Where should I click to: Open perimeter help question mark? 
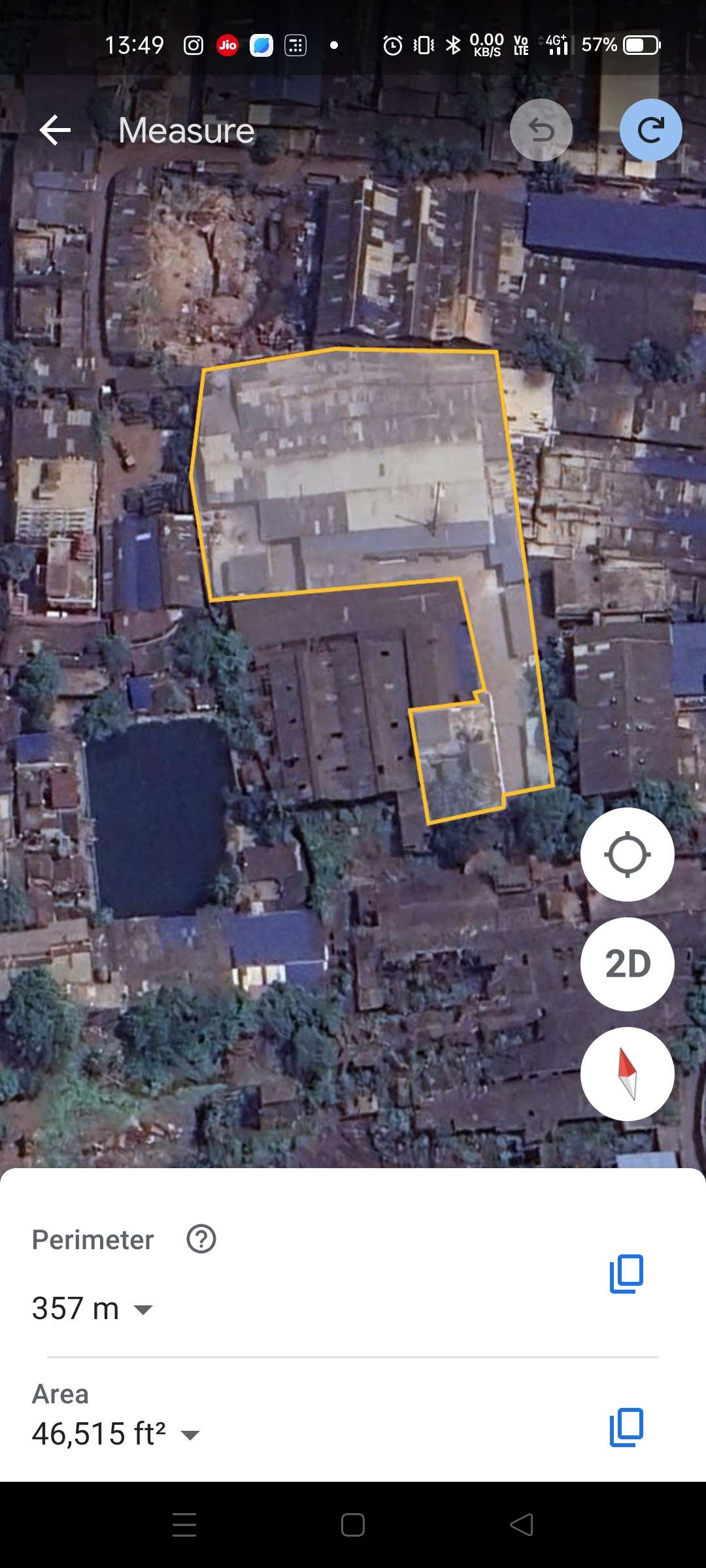pyautogui.click(x=201, y=1239)
